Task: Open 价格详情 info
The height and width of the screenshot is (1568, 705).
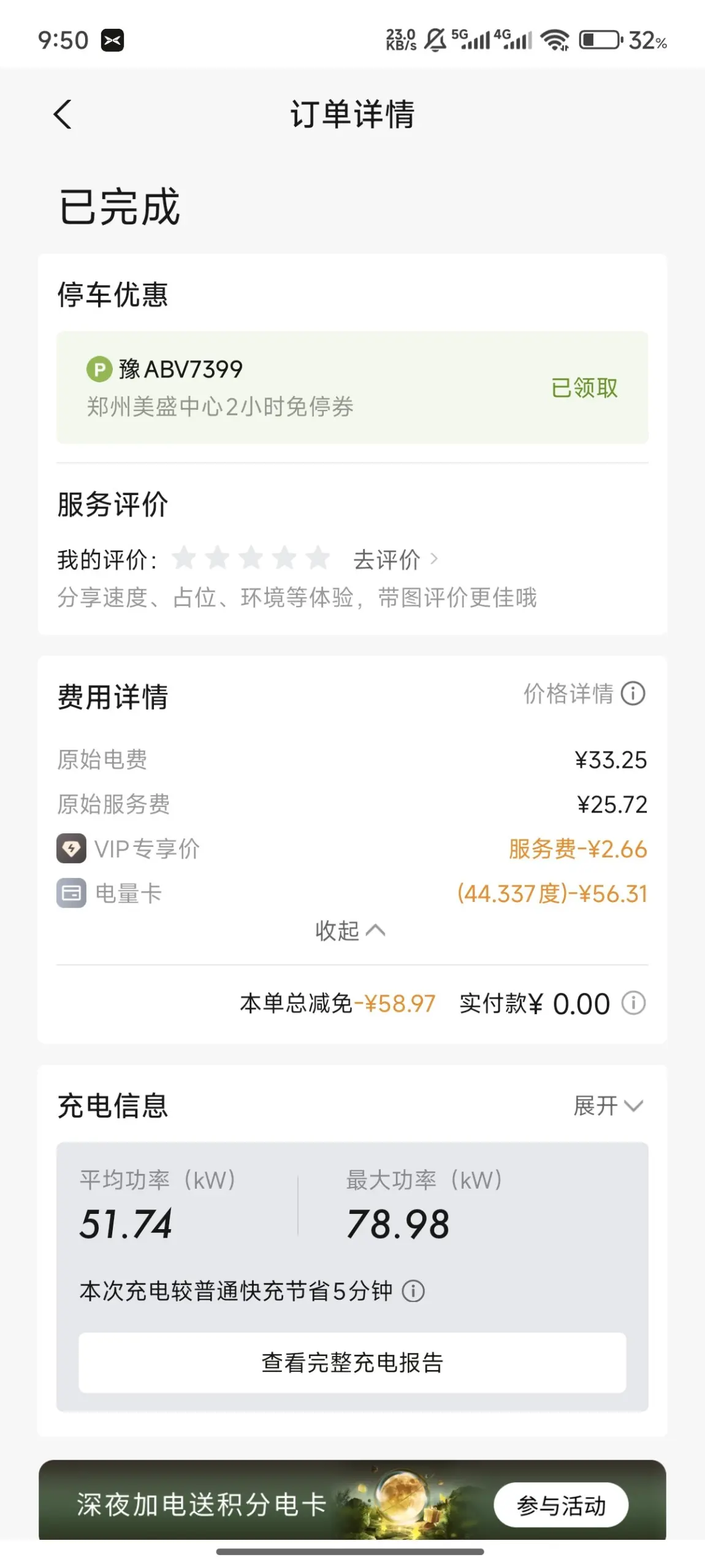Action: click(x=584, y=694)
